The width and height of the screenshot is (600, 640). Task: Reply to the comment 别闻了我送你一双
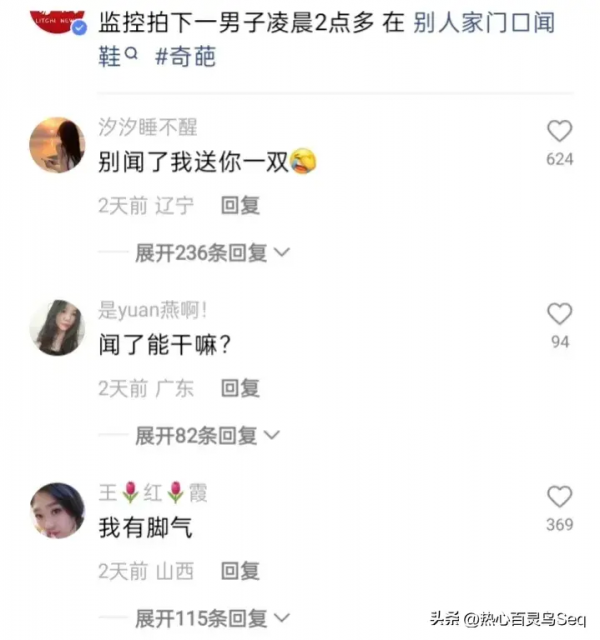(240, 205)
